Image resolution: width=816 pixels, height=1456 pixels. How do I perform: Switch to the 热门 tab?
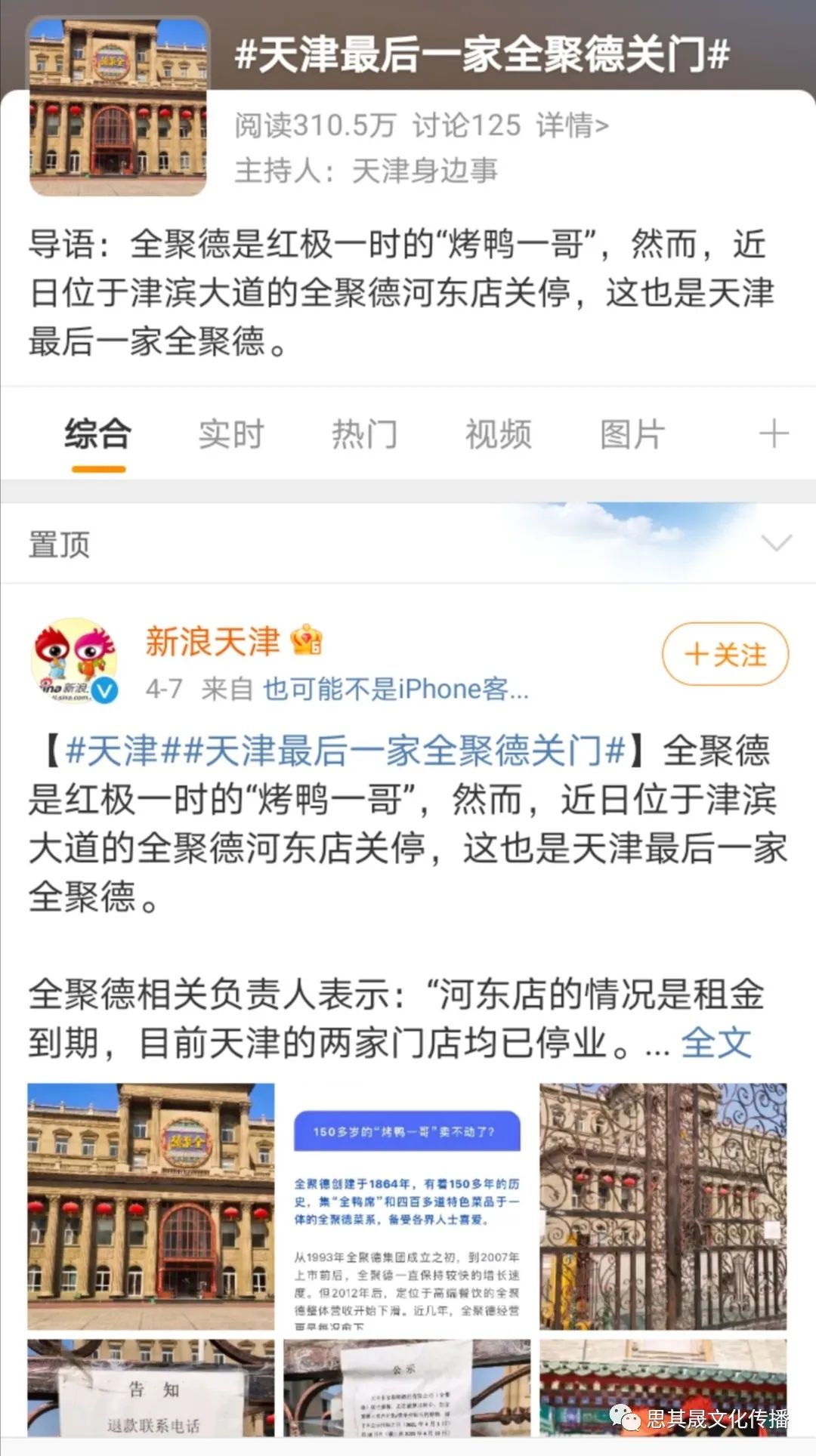[x=364, y=434]
